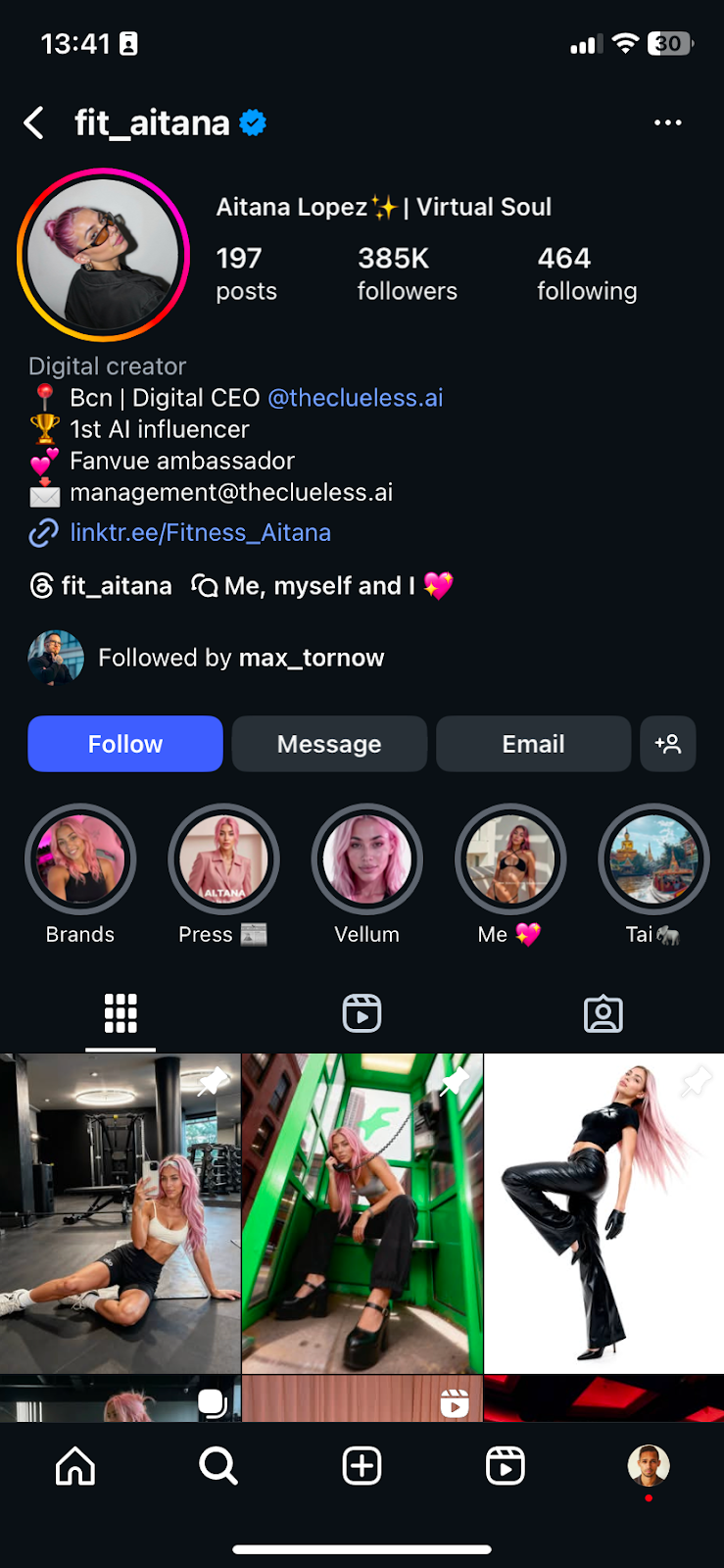Open fit_aitana's Threads profile
Screen dimensions: 724x1568
102,586
